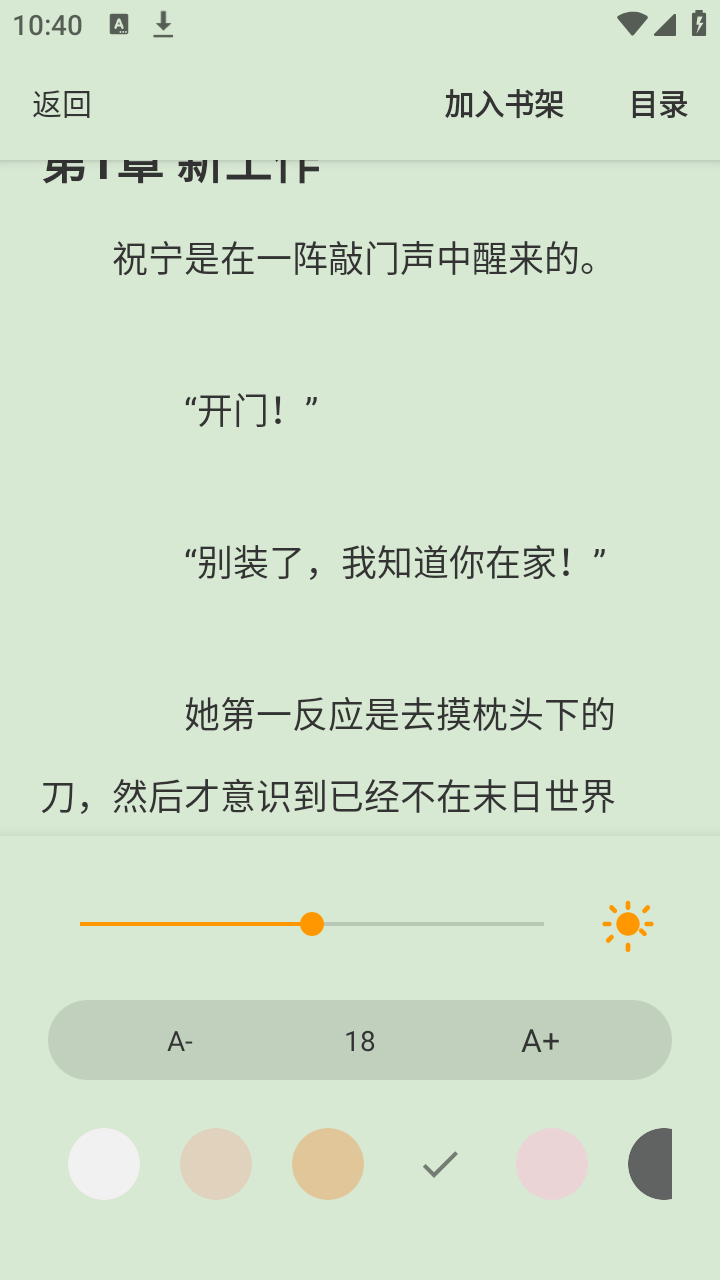Tap the font size value 18
720x1280 pixels.
pos(360,1040)
